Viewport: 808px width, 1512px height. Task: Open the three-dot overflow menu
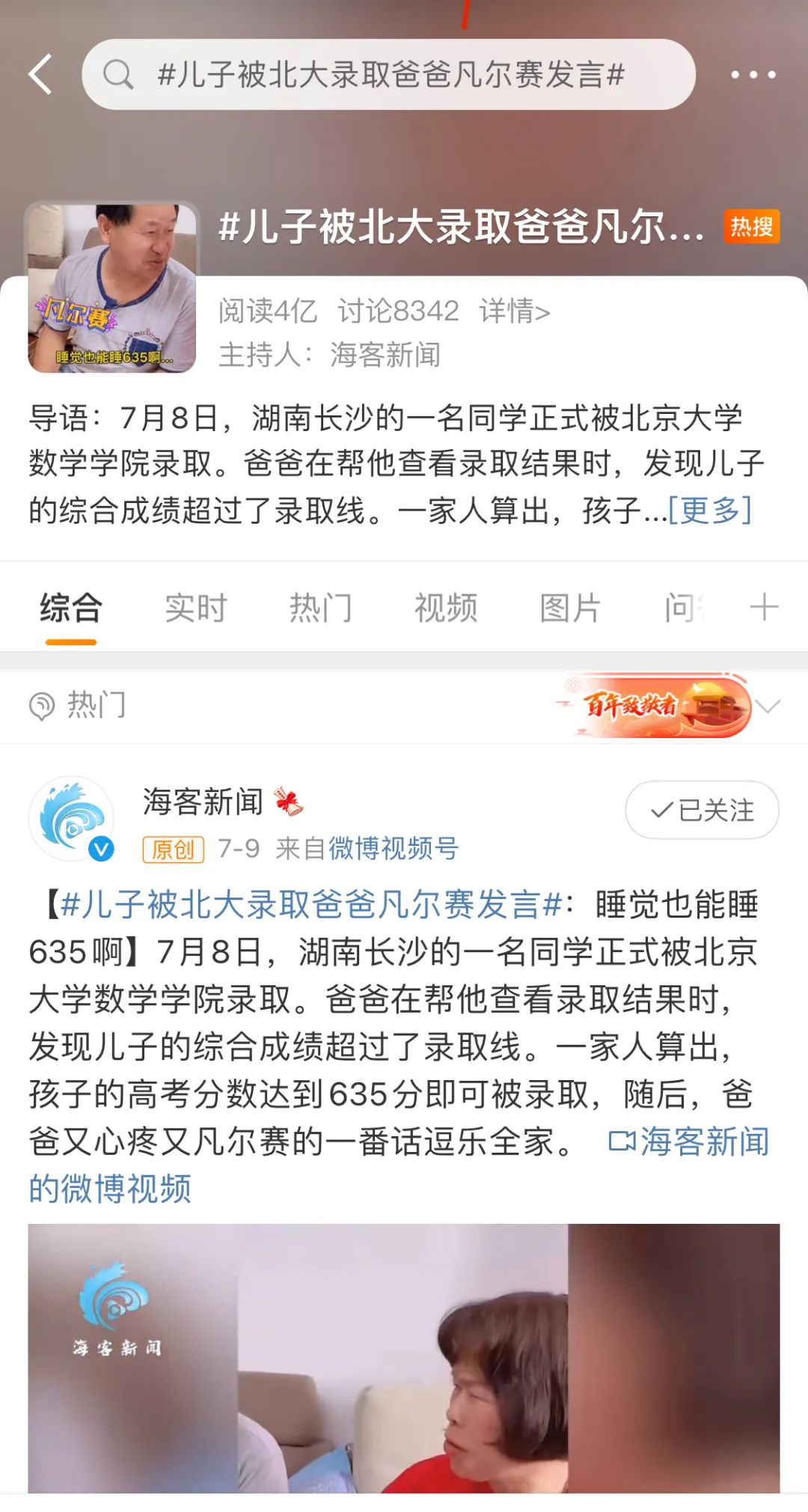(753, 74)
